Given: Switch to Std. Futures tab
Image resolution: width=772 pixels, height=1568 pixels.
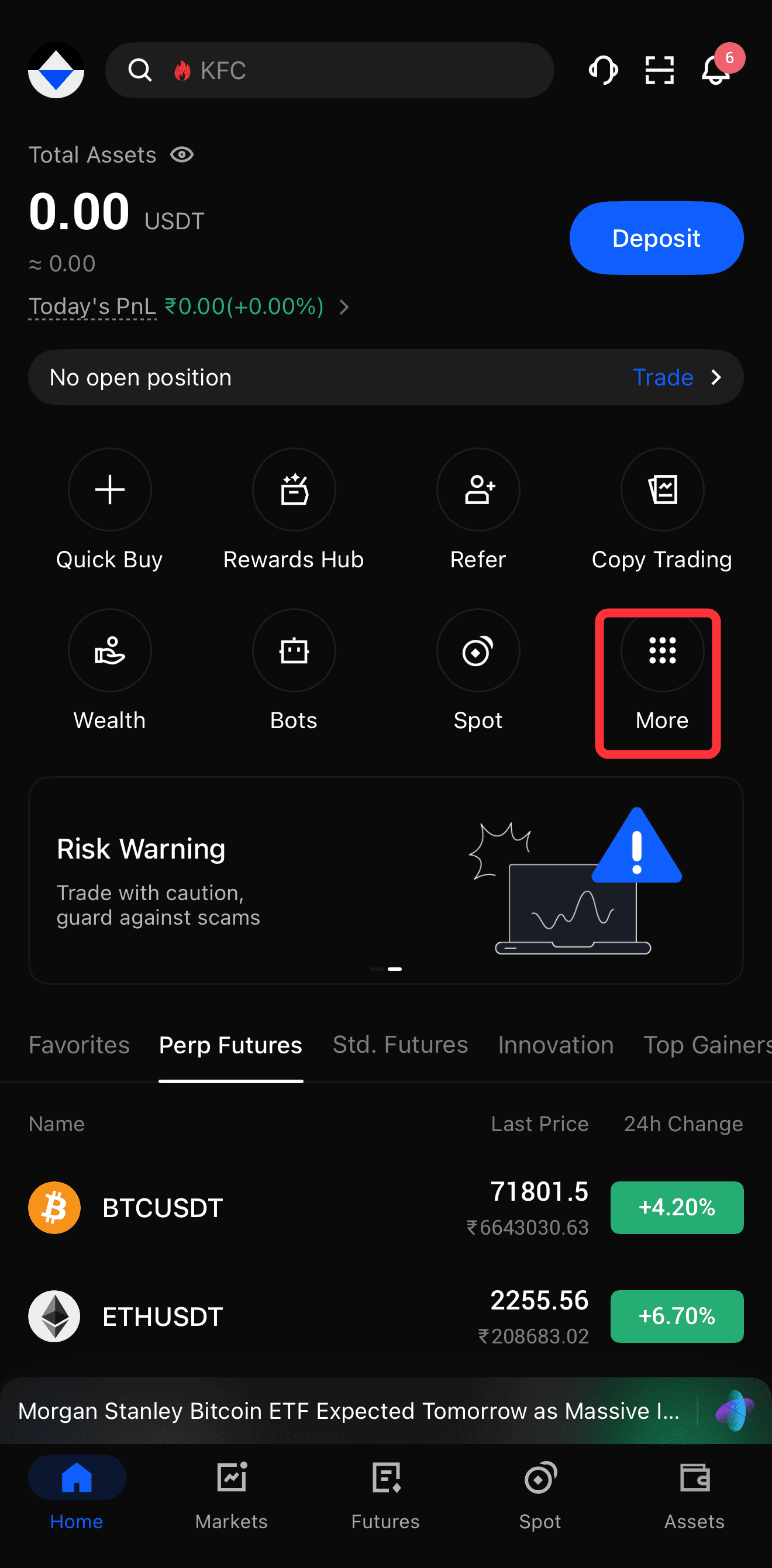Looking at the screenshot, I should [400, 1045].
